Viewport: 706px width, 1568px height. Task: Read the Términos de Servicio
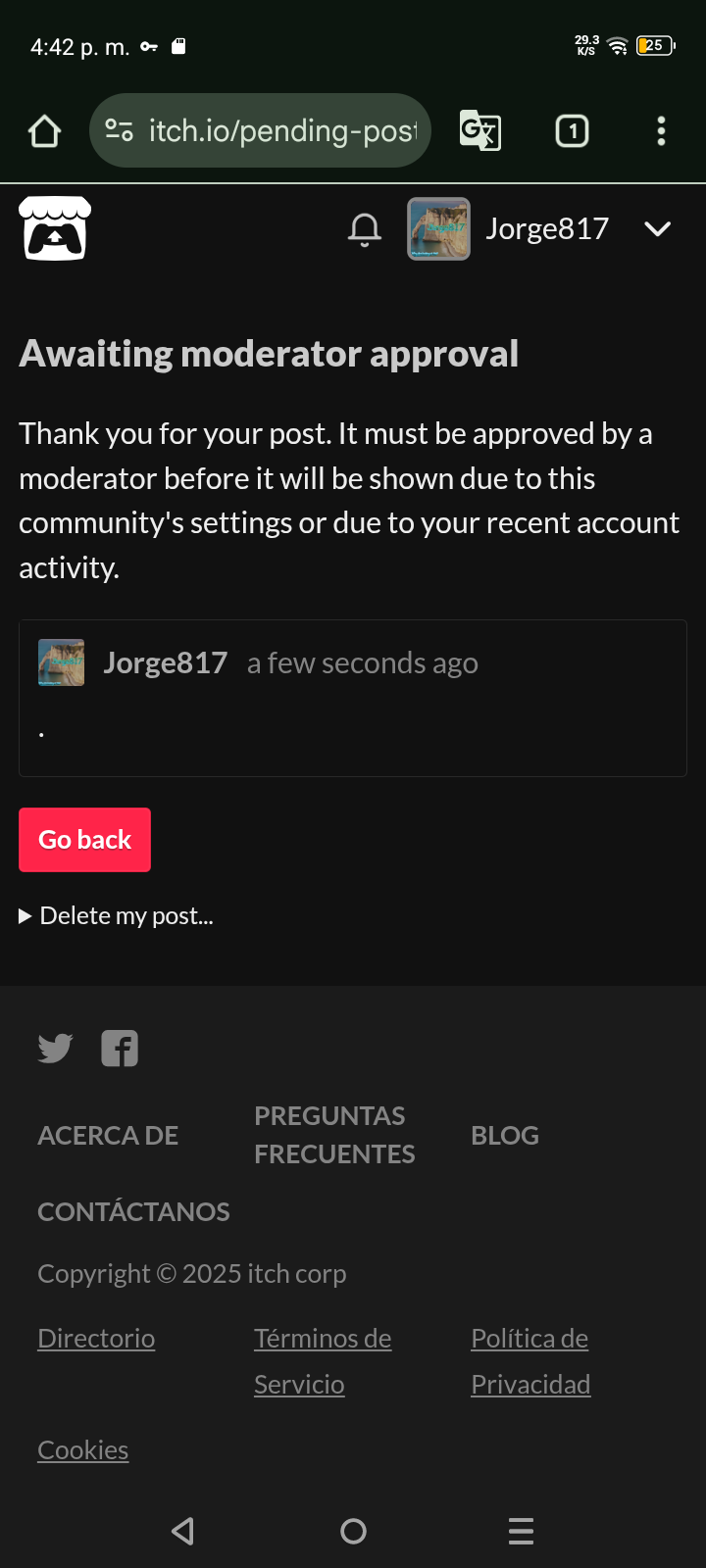click(322, 1361)
